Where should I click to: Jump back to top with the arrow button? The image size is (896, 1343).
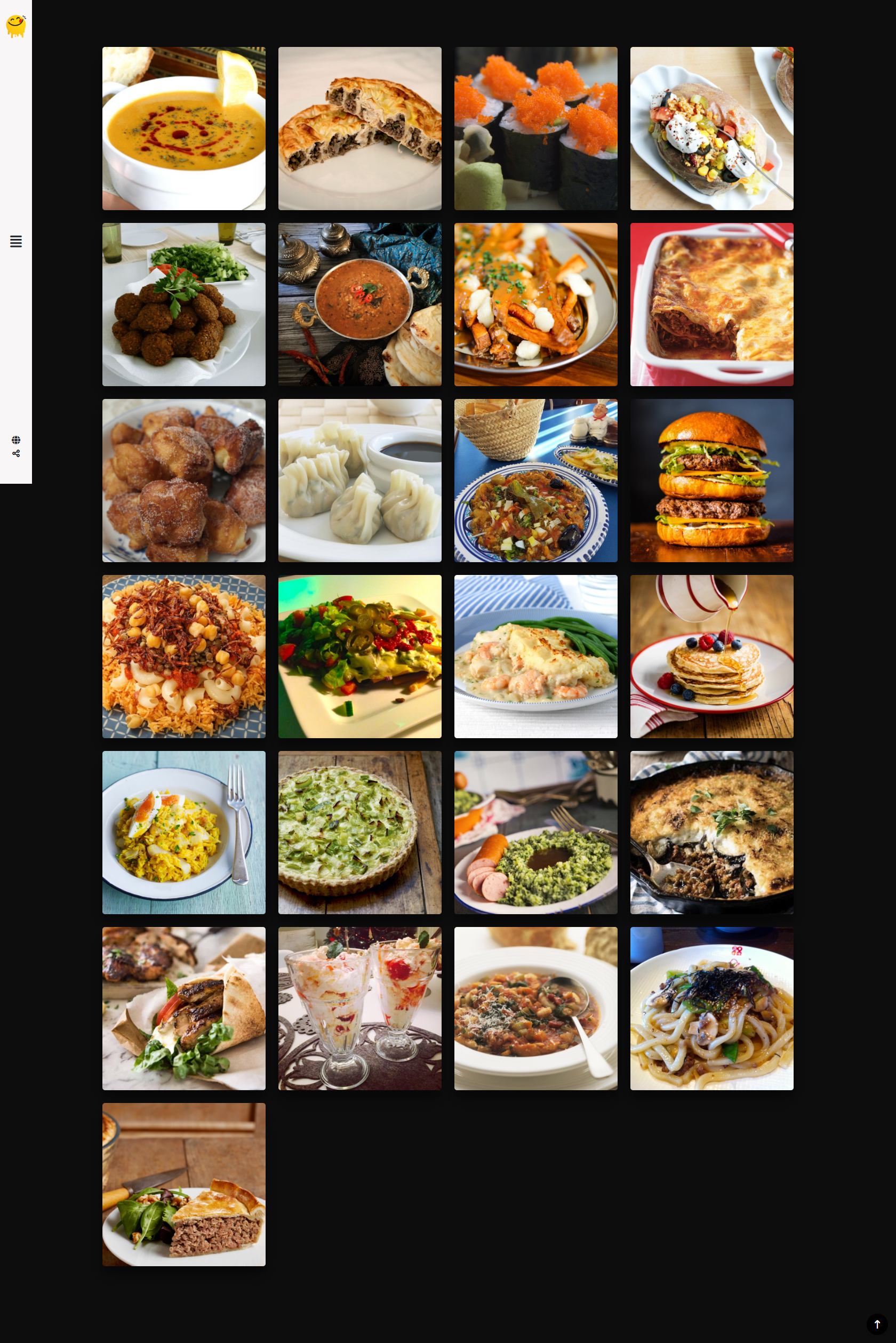click(876, 1324)
